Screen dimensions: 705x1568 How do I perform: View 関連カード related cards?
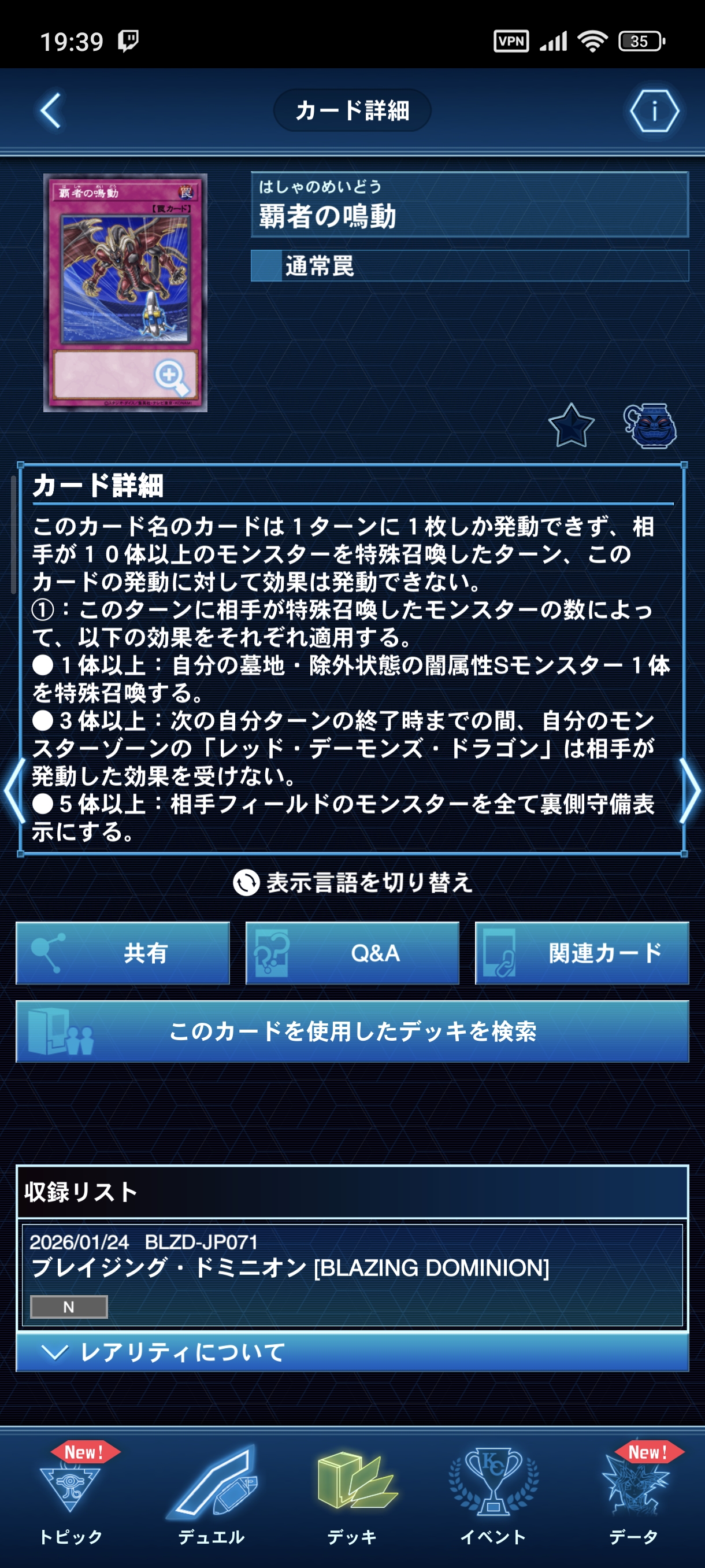(581, 953)
